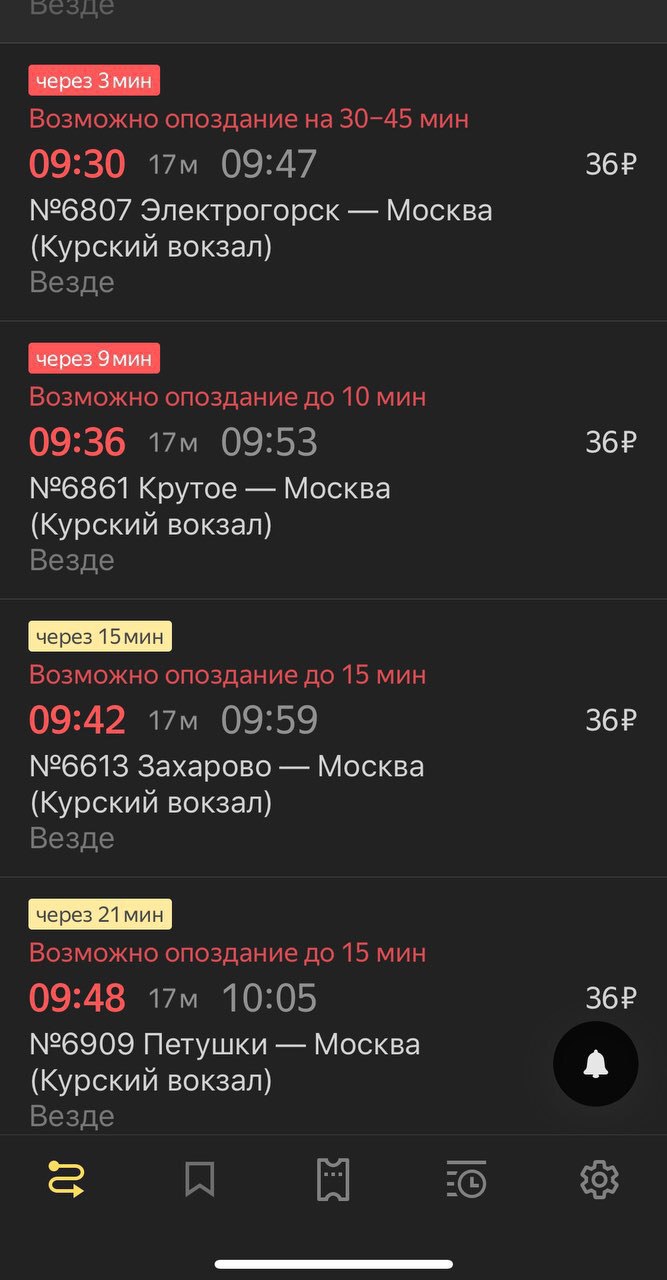Go to the tickets tab
This screenshot has width=667, height=1280.
[x=333, y=1181]
